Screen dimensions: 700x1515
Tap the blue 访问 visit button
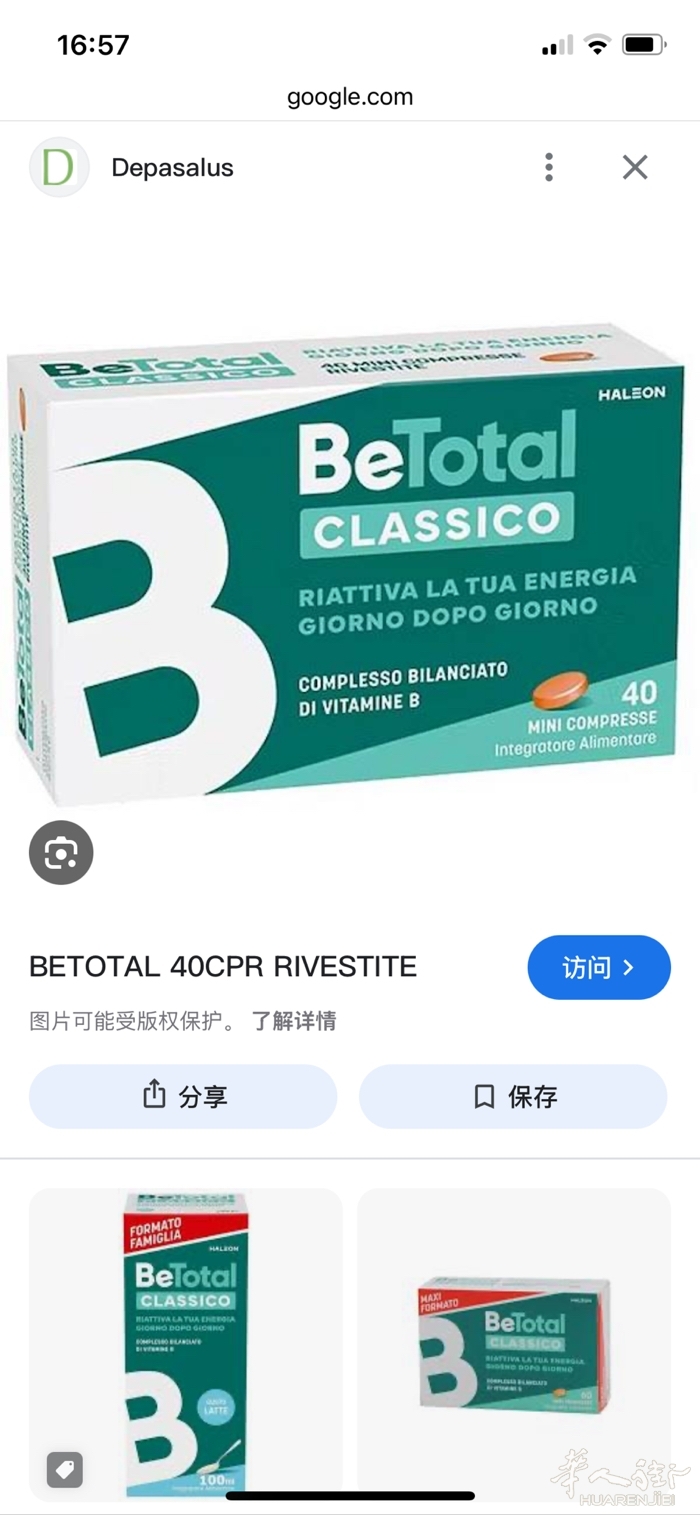click(x=598, y=967)
